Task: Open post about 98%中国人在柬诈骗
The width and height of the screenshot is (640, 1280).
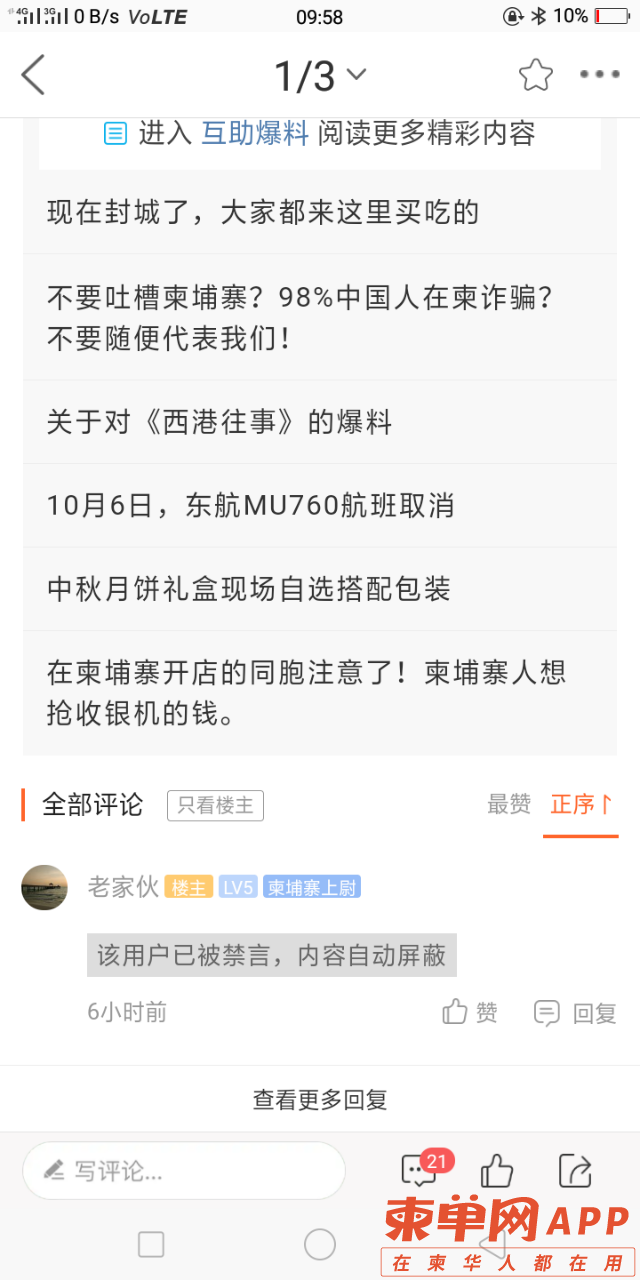Action: click(x=300, y=317)
